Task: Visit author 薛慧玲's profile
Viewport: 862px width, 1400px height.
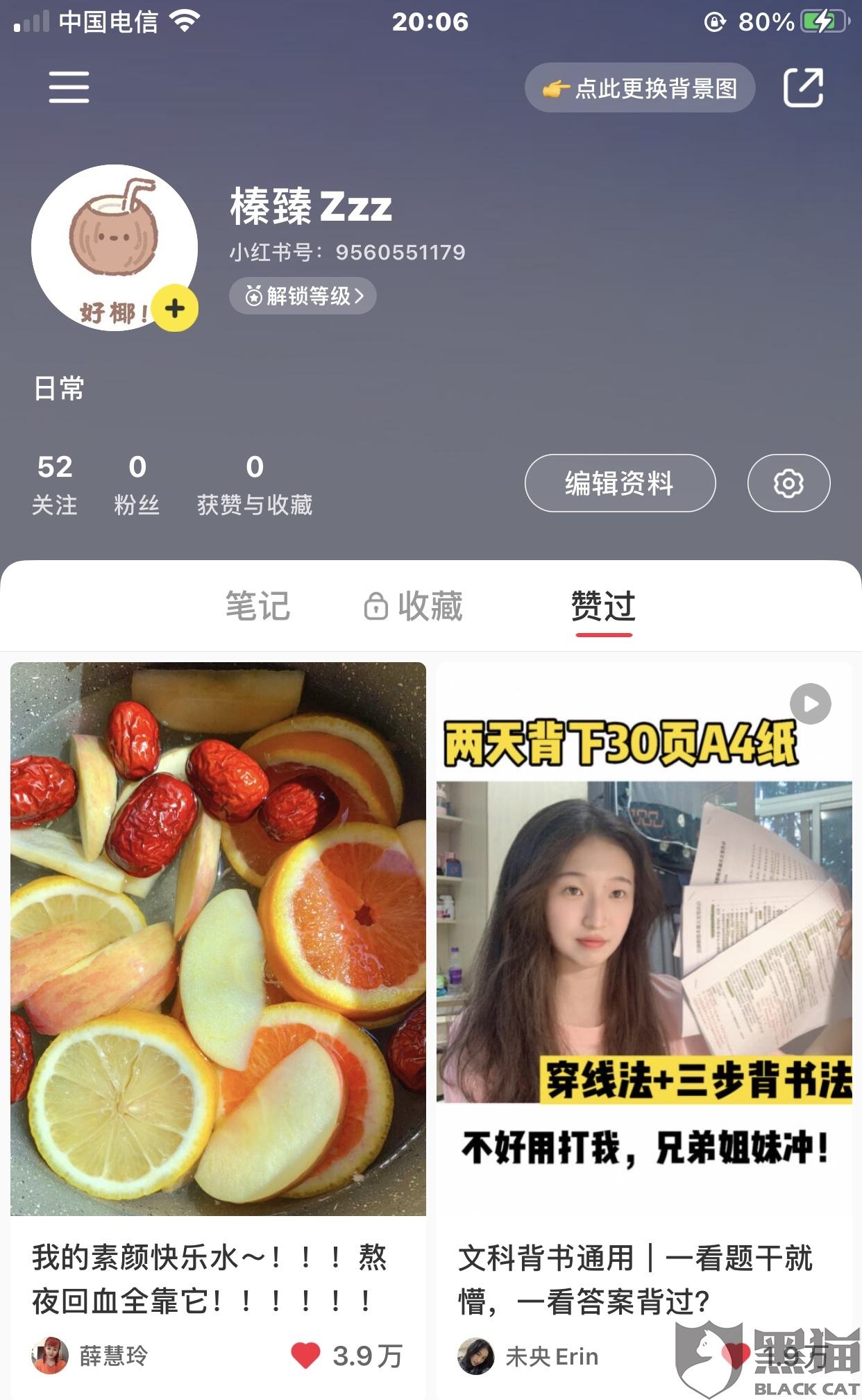Action: tap(90, 1355)
